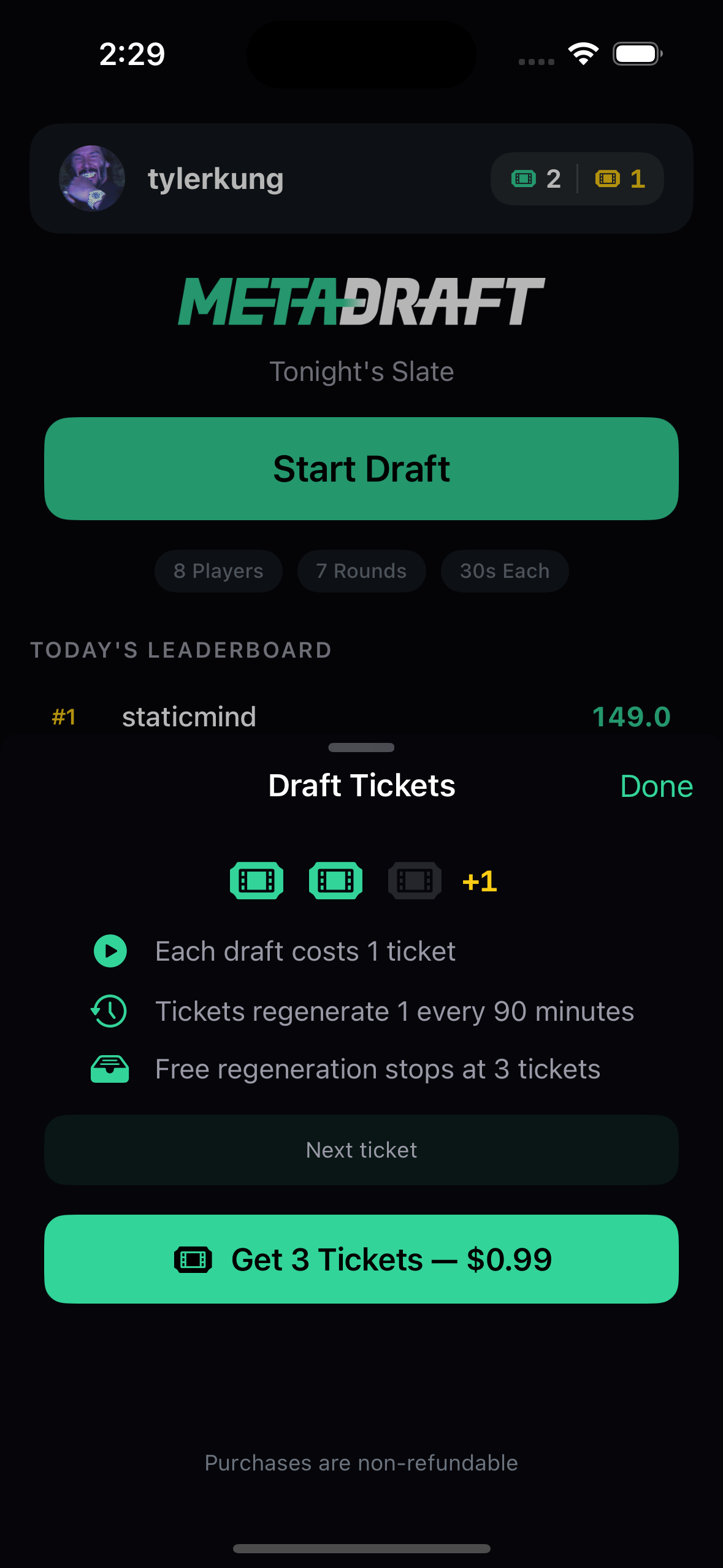Tap the +1 yellow ticket indicator
The image size is (723, 1568).
[479, 880]
